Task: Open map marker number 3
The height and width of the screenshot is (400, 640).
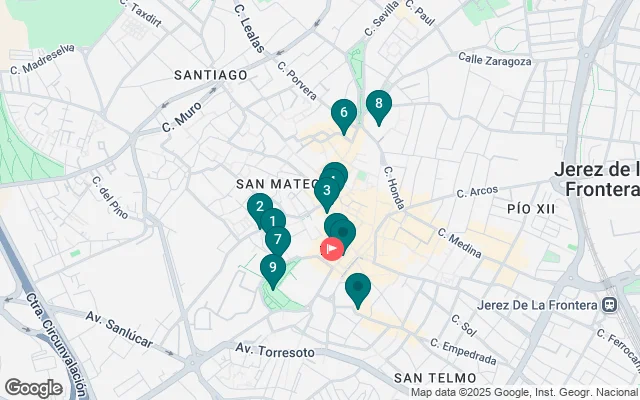Action: pos(327,190)
